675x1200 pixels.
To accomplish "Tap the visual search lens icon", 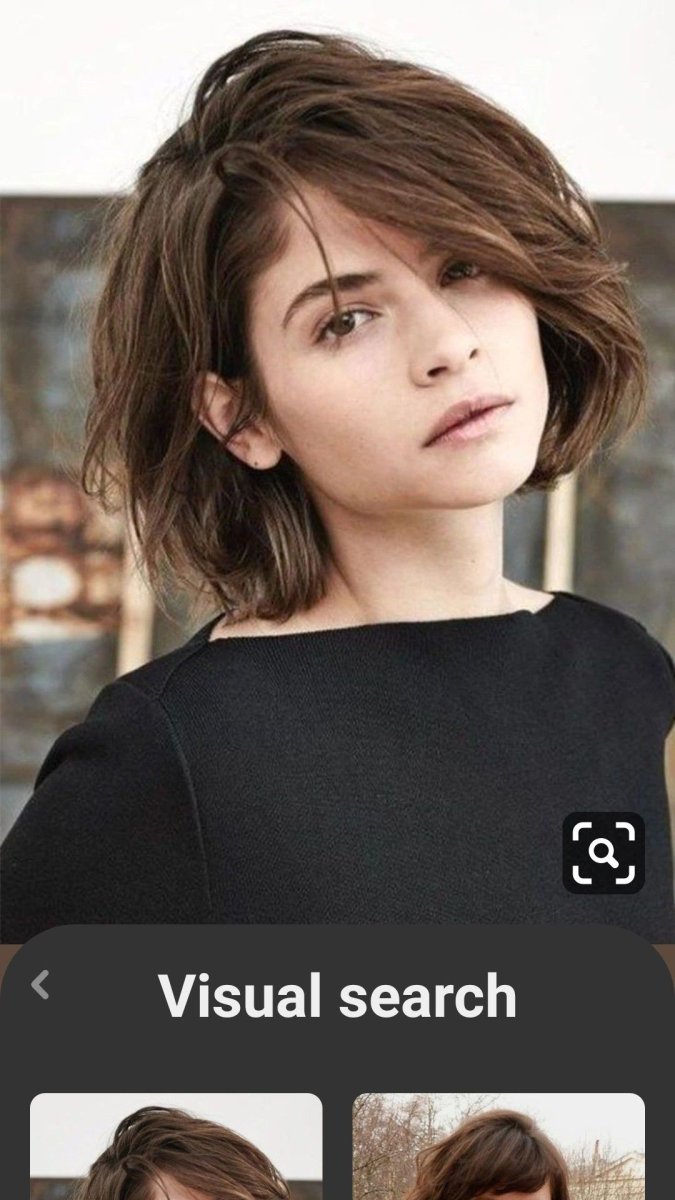I will pyautogui.click(x=603, y=852).
